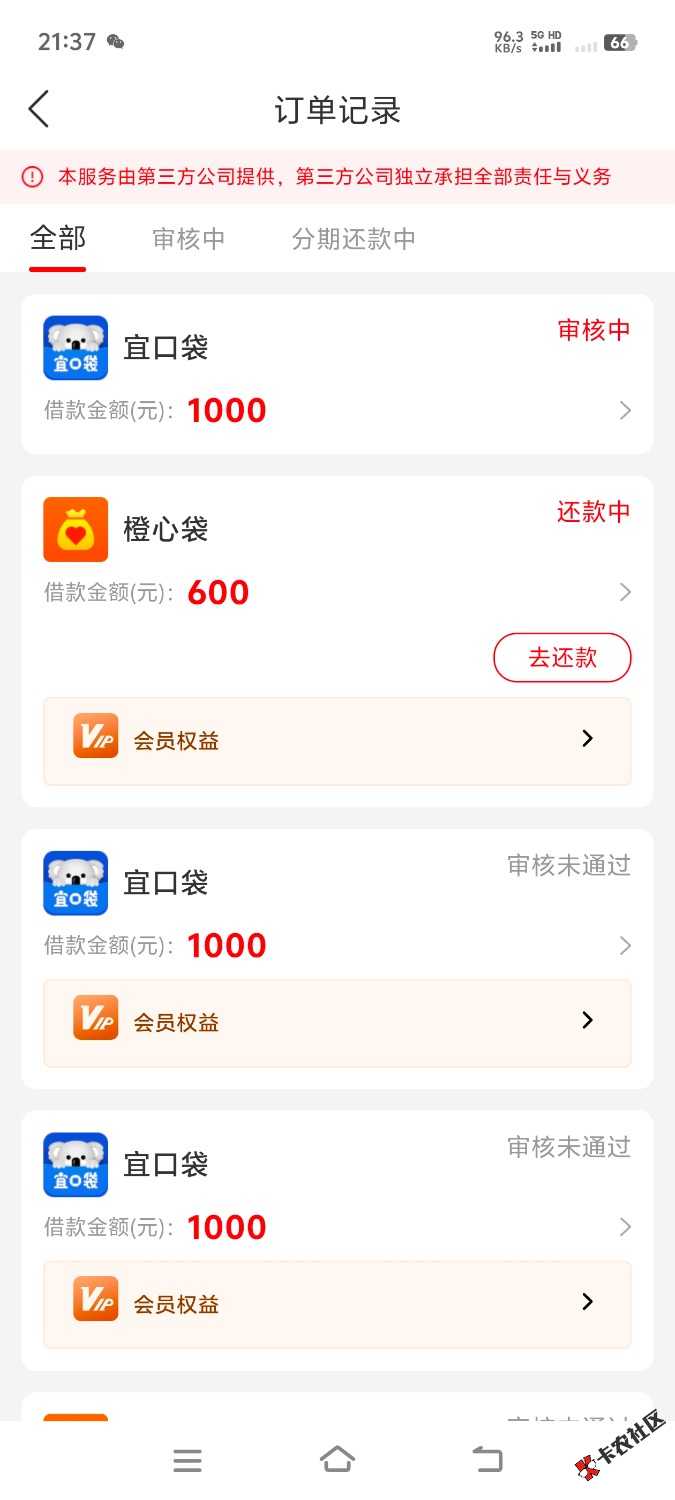Show the 分期还款中 orders tab
The height and width of the screenshot is (1500, 675).
[x=353, y=239]
